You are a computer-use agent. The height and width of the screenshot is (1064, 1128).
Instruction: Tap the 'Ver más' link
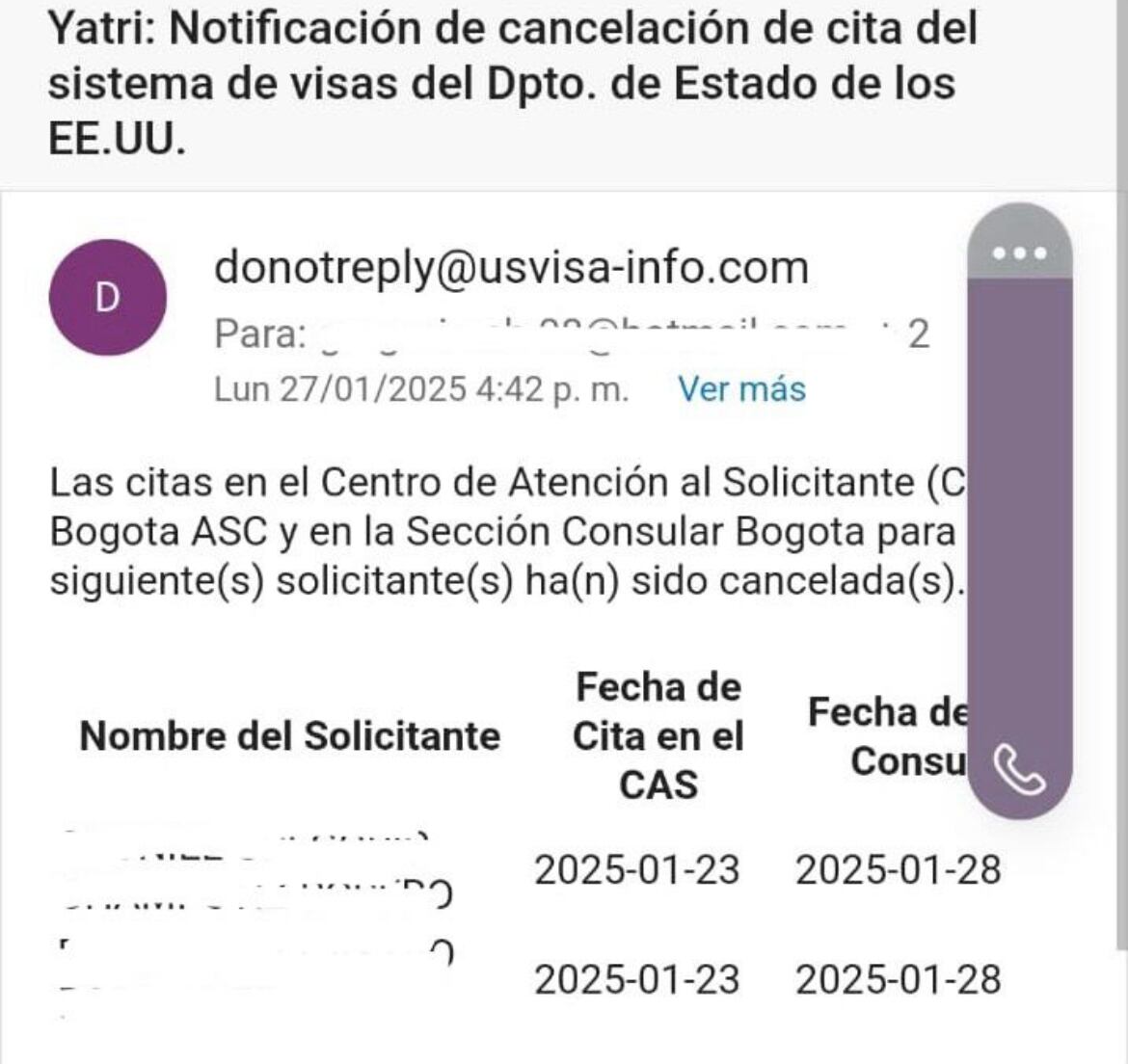point(741,388)
